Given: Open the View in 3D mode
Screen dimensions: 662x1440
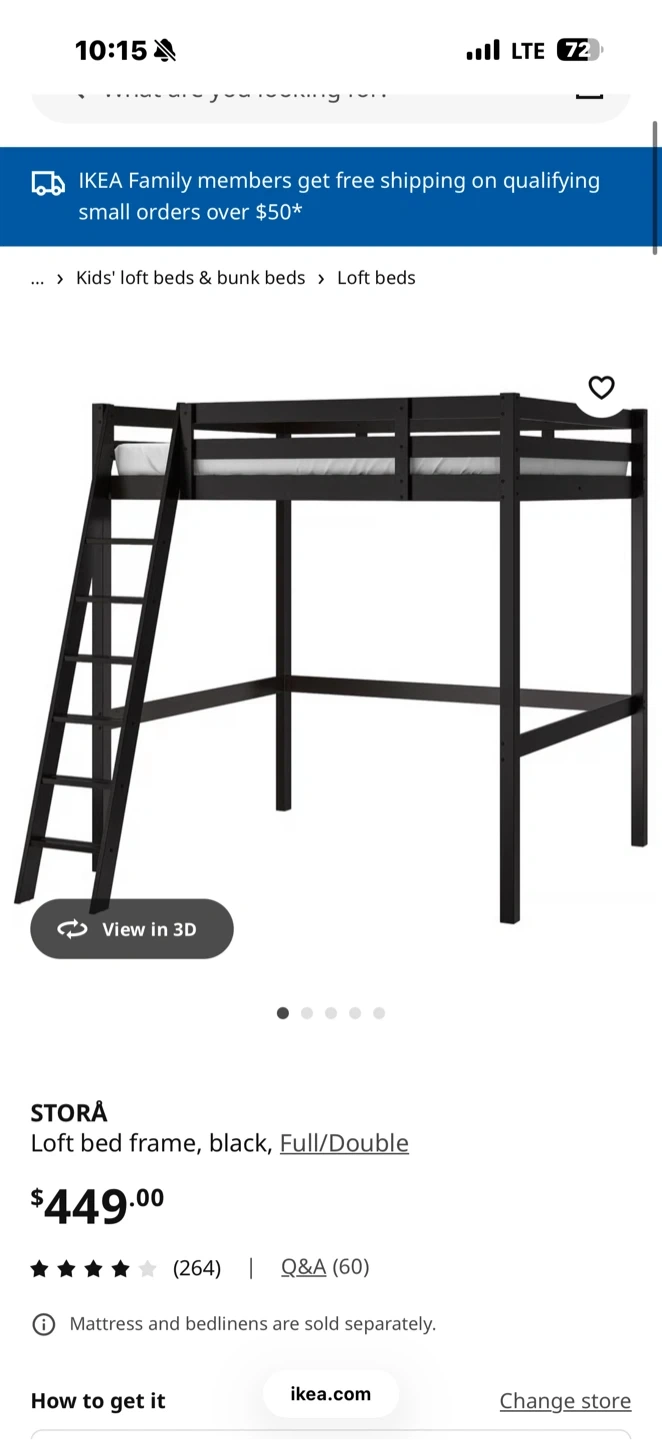Looking at the screenshot, I should (x=132, y=929).
